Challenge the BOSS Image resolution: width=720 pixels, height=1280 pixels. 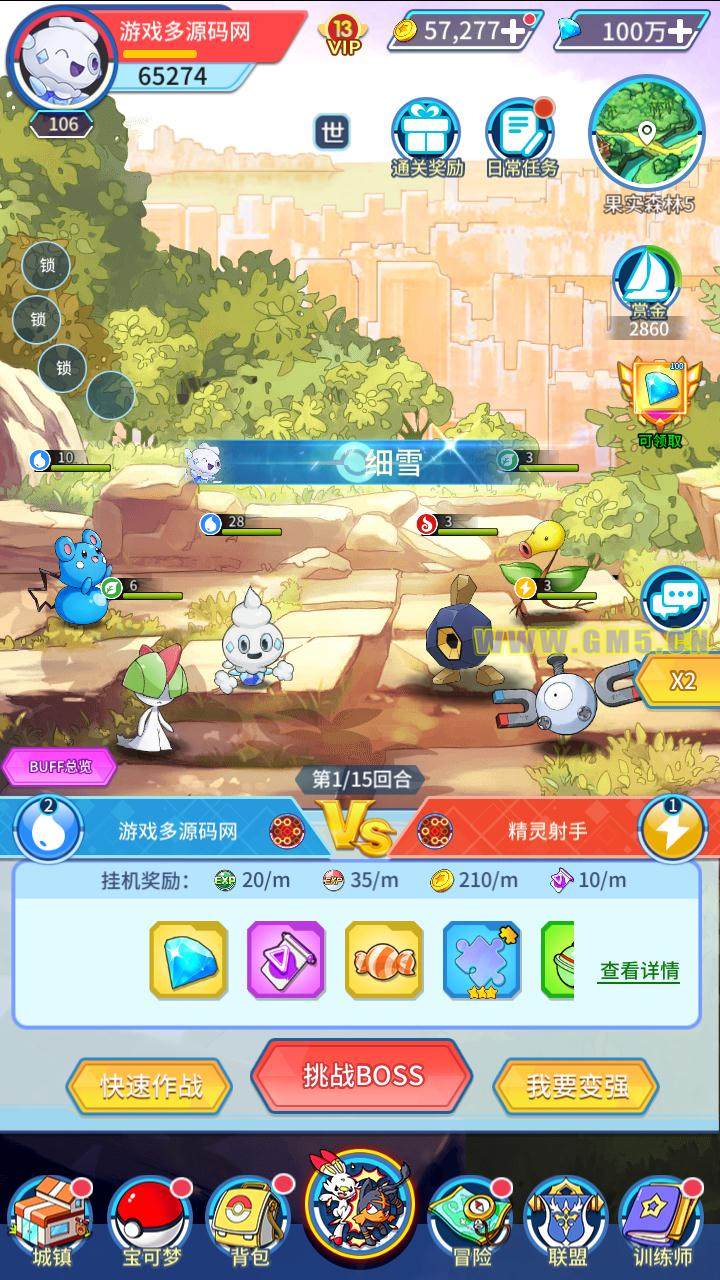click(362, 1076)
